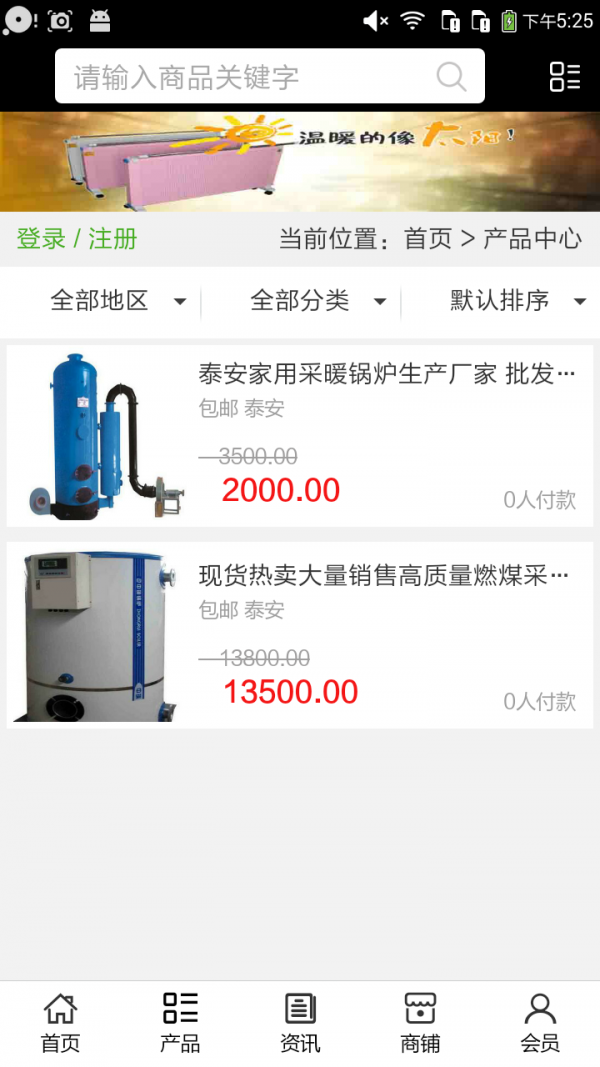
Task: Go to 首页 in the breadcrumb path
Action: [428, 239]
